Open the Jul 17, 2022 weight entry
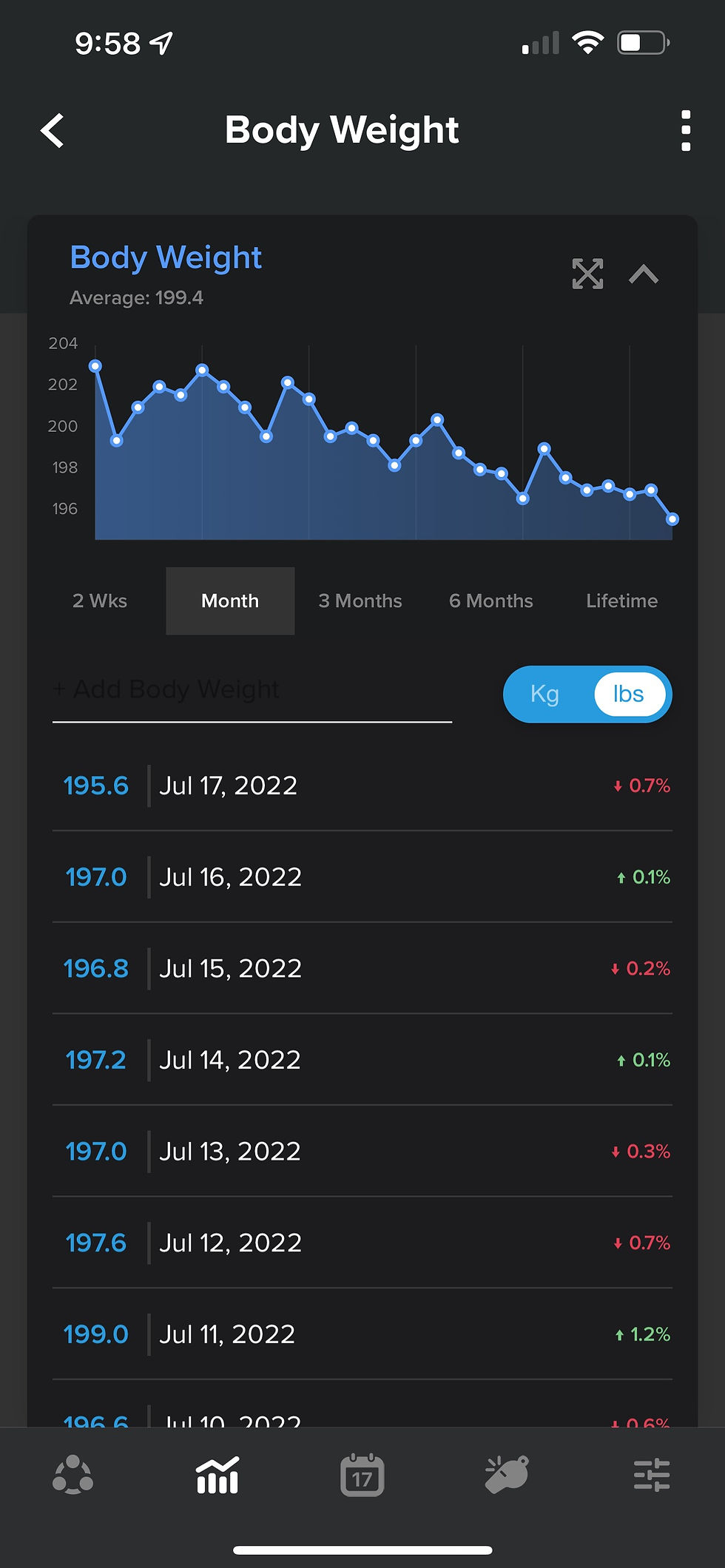The width and height of the screenshot is (725, 1568). point(362,785)
